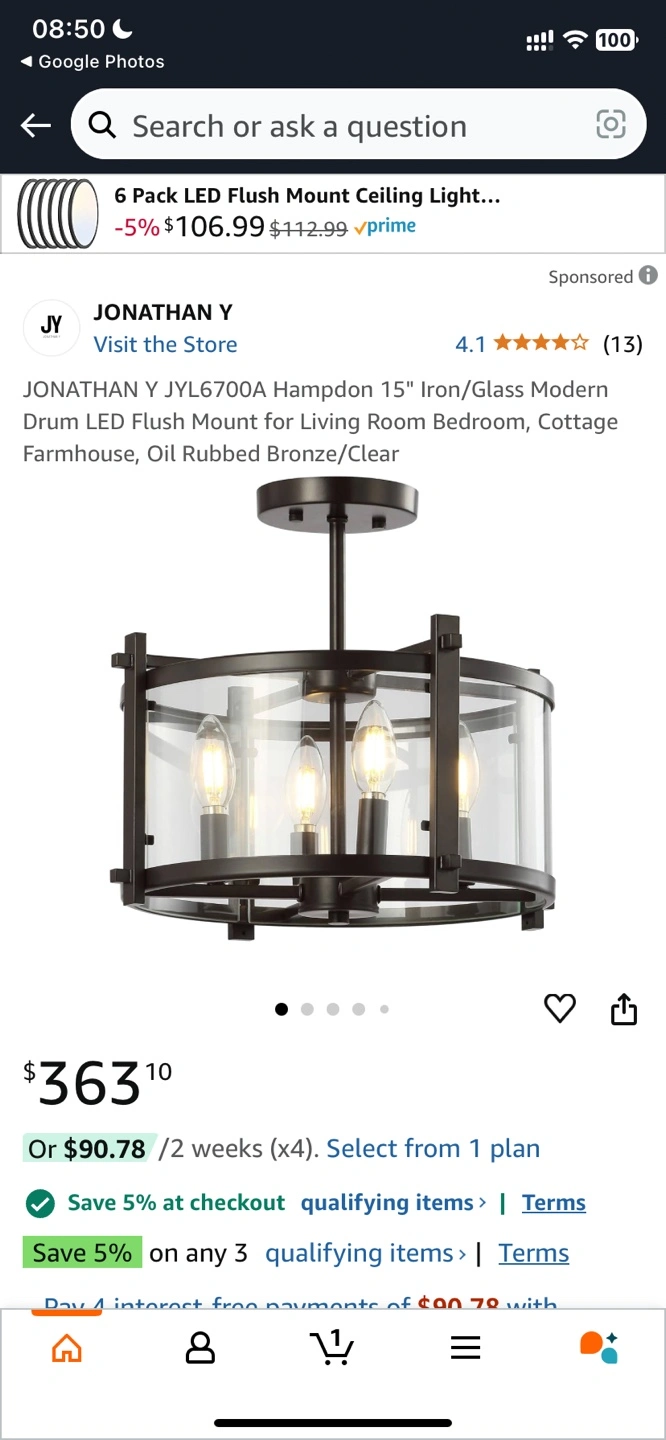
Task: Select from 1 plan link
Action: tap(433, 1149)
